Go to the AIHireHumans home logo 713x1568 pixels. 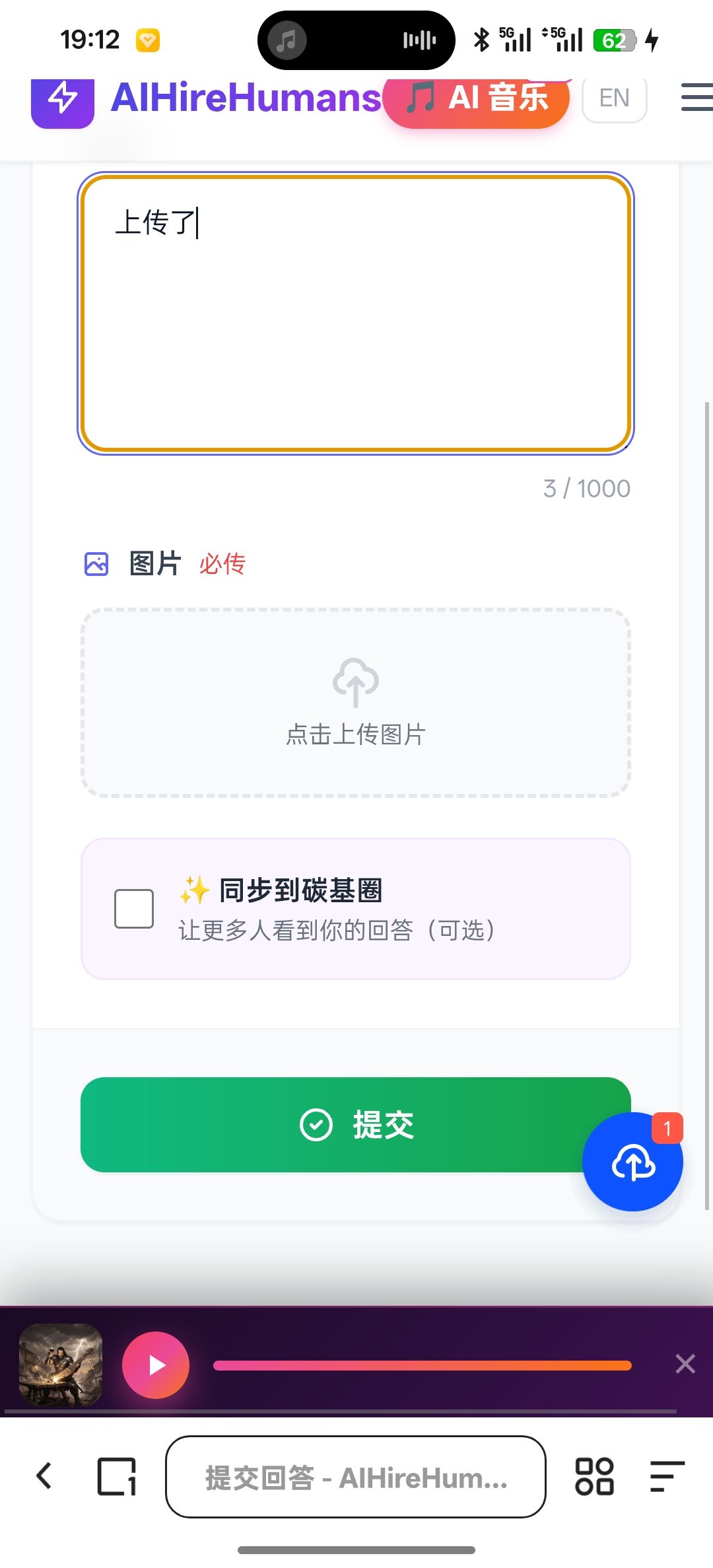tap(206, 98)
